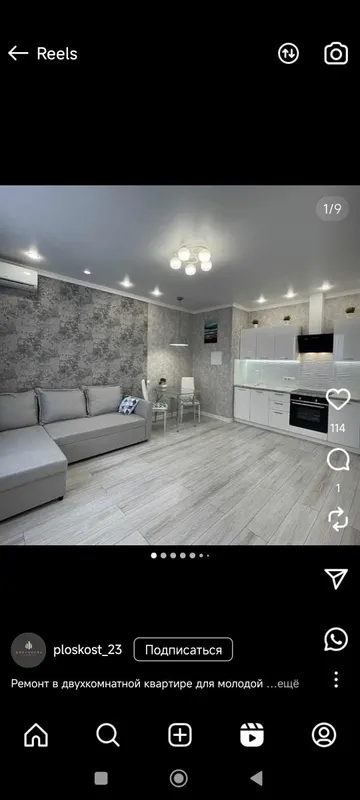Tap the Подписаться button to follow ploskost_23
This screenshot has height=800, width=360.
coord(183,649)
